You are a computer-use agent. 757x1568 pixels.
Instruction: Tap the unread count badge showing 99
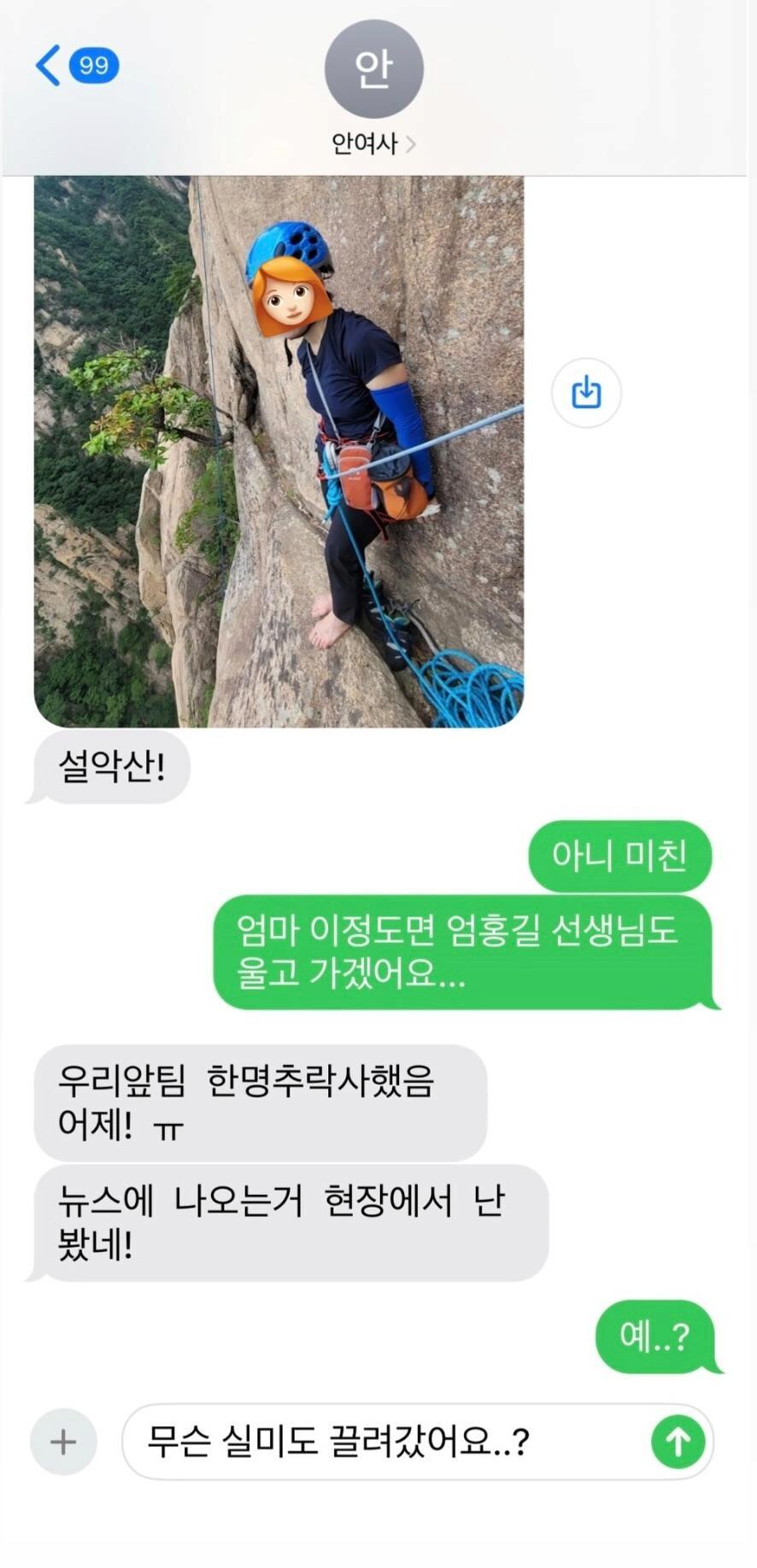[x=94, y=65]
